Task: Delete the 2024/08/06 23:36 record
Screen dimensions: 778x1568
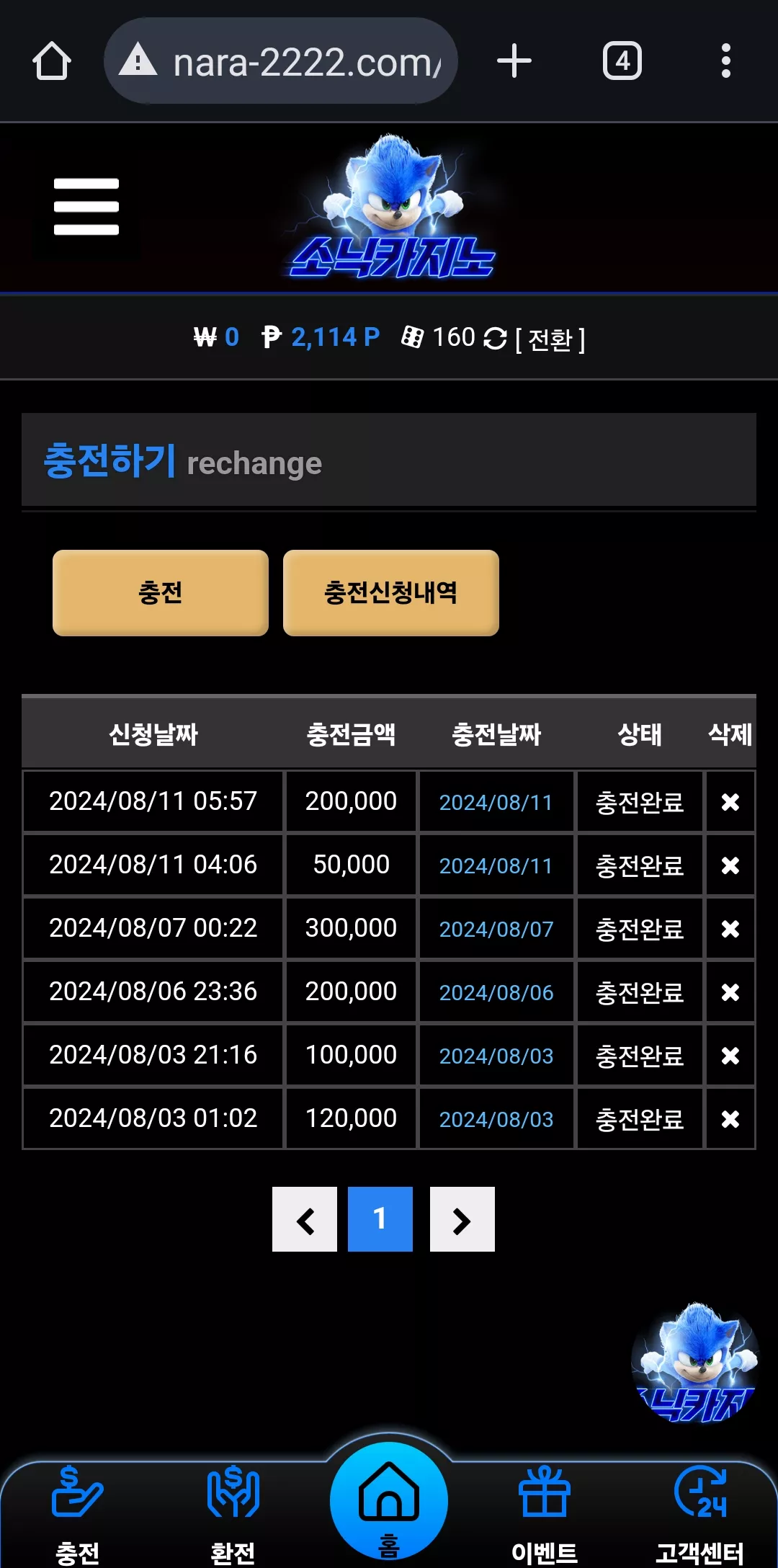Action: click(x=730, y=992)
